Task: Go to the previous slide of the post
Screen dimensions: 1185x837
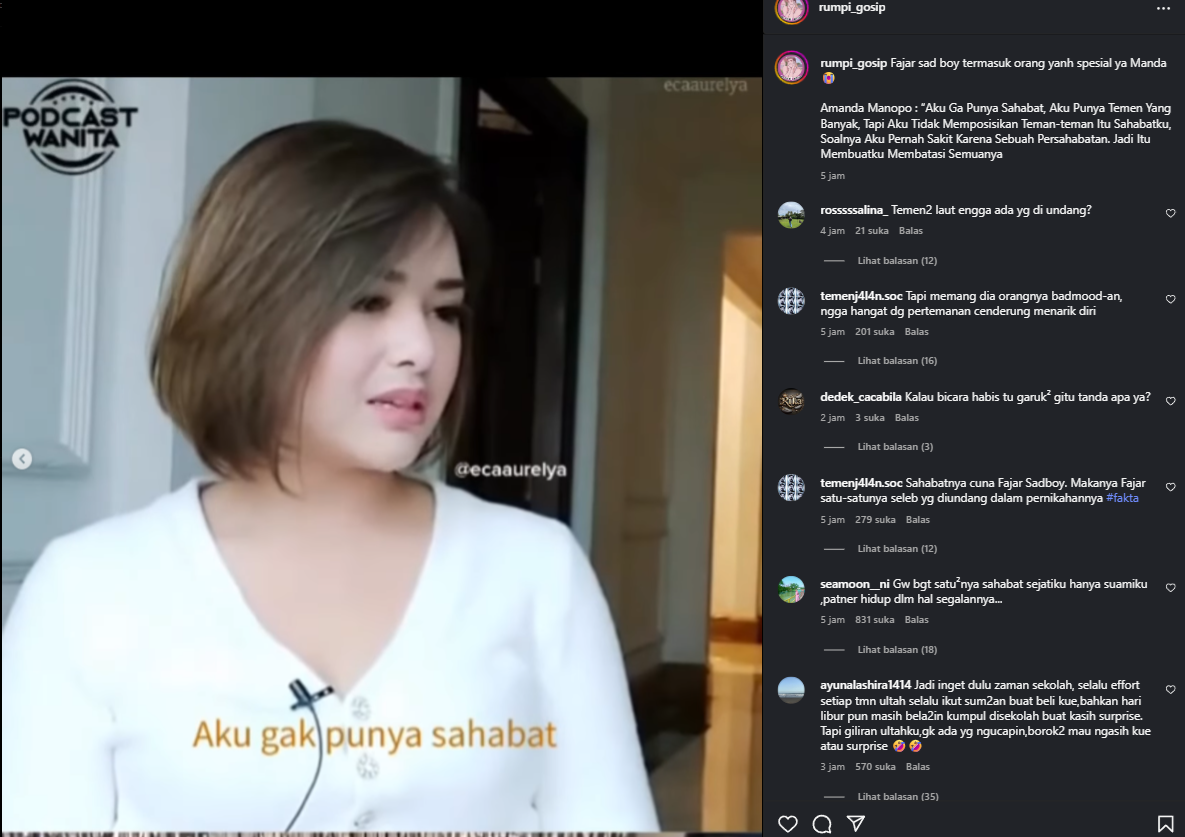Action: [x=22, y=459]
